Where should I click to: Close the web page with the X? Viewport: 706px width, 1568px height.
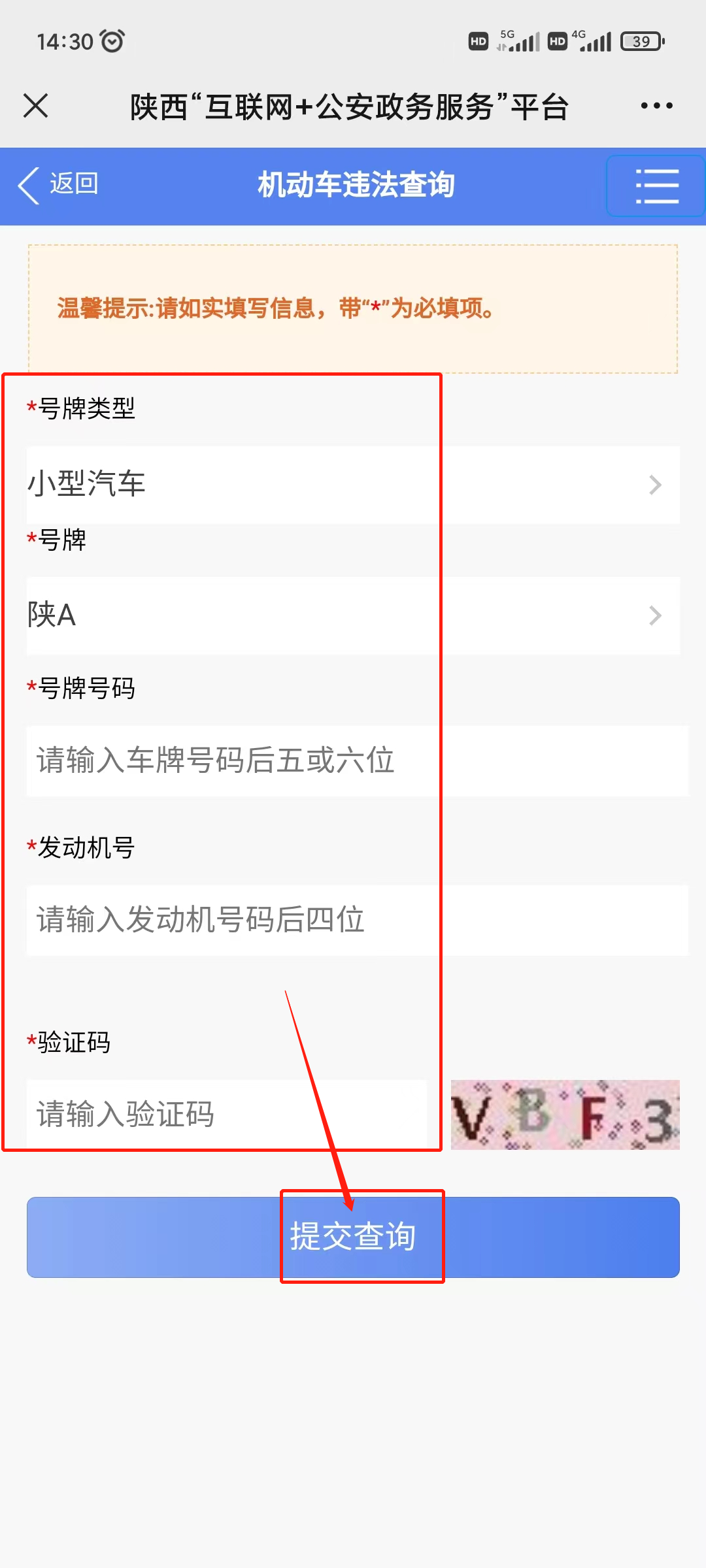tap(36, 105)
